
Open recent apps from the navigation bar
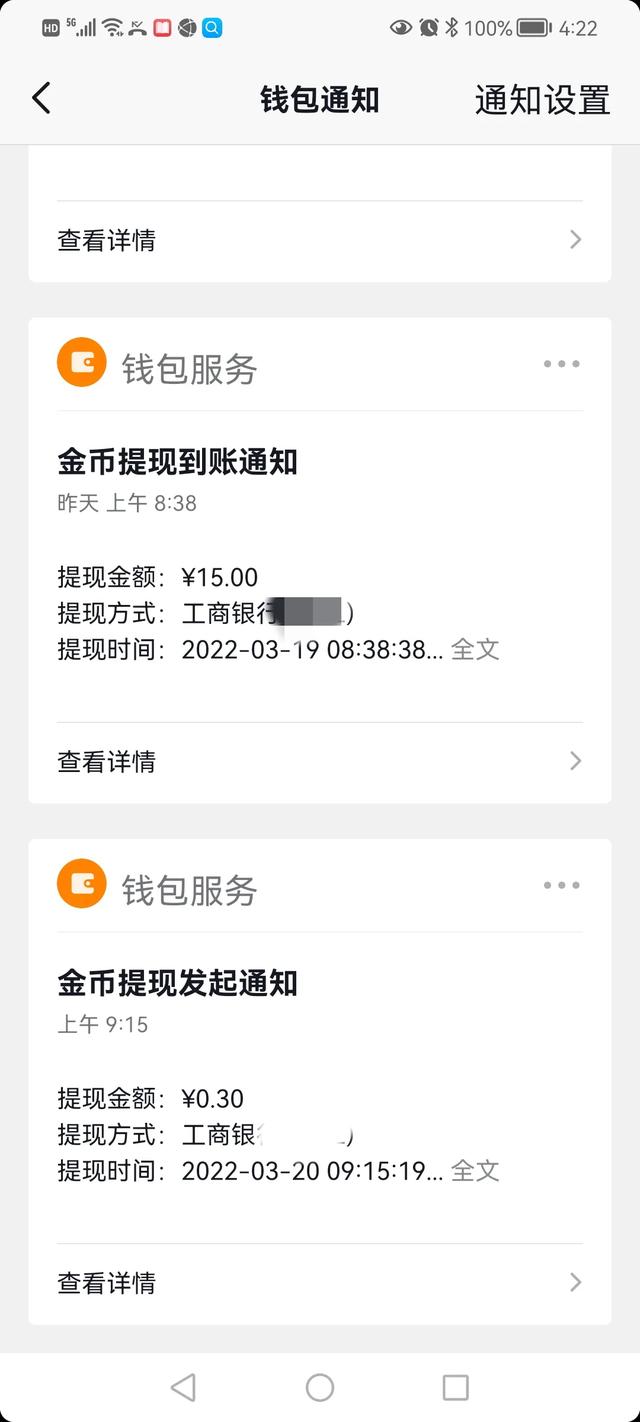pos(456,1387)
